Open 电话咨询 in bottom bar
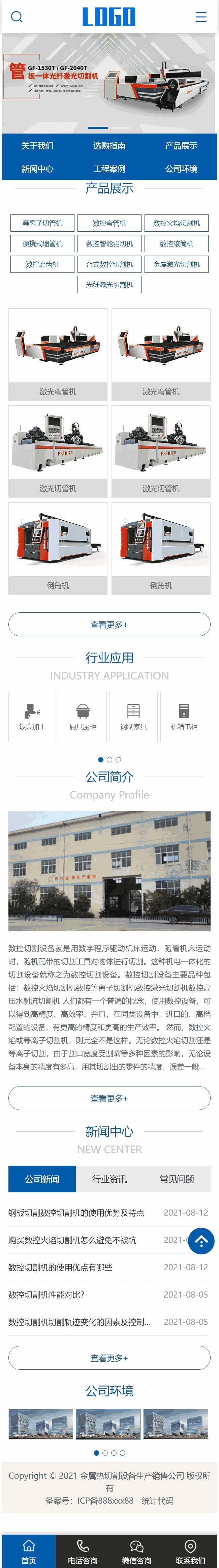The height and width of the screenshot is (1568, 219). [x=83, y=1551]
